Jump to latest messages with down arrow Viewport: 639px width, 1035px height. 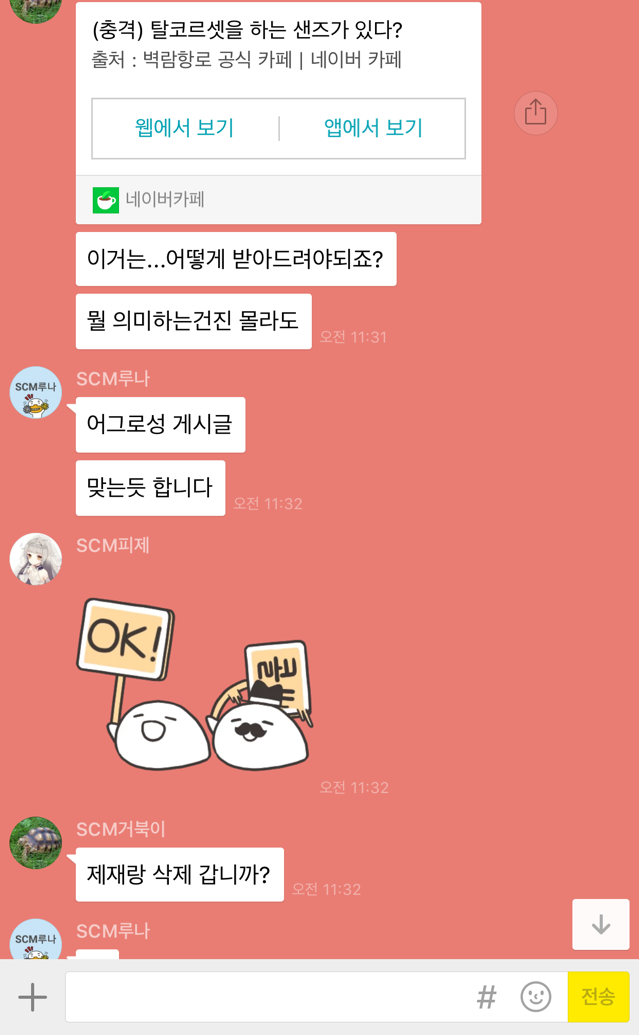pyautogui.click(x=600, y=924)
